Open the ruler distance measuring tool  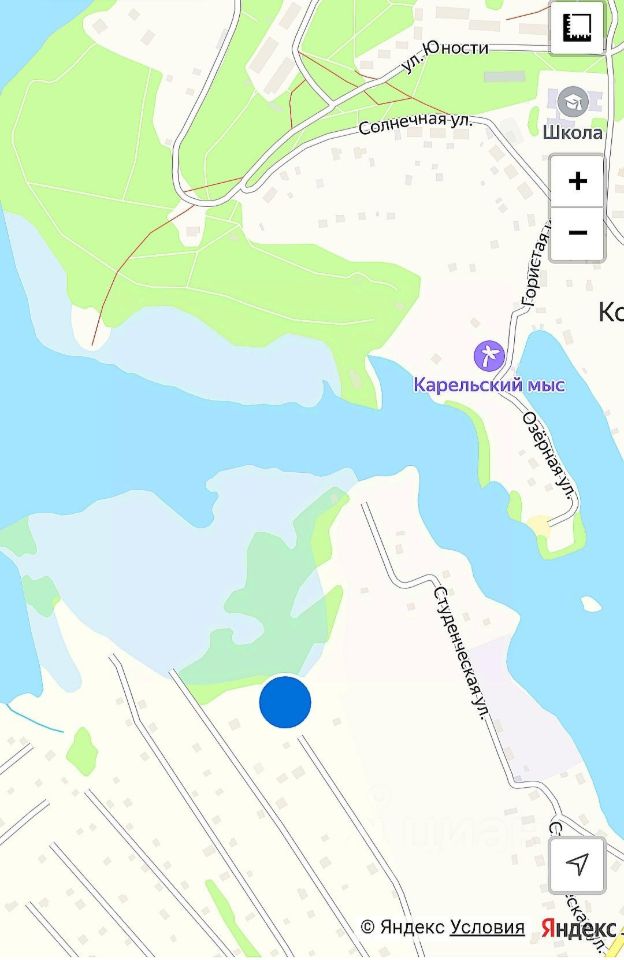point(577,28)
